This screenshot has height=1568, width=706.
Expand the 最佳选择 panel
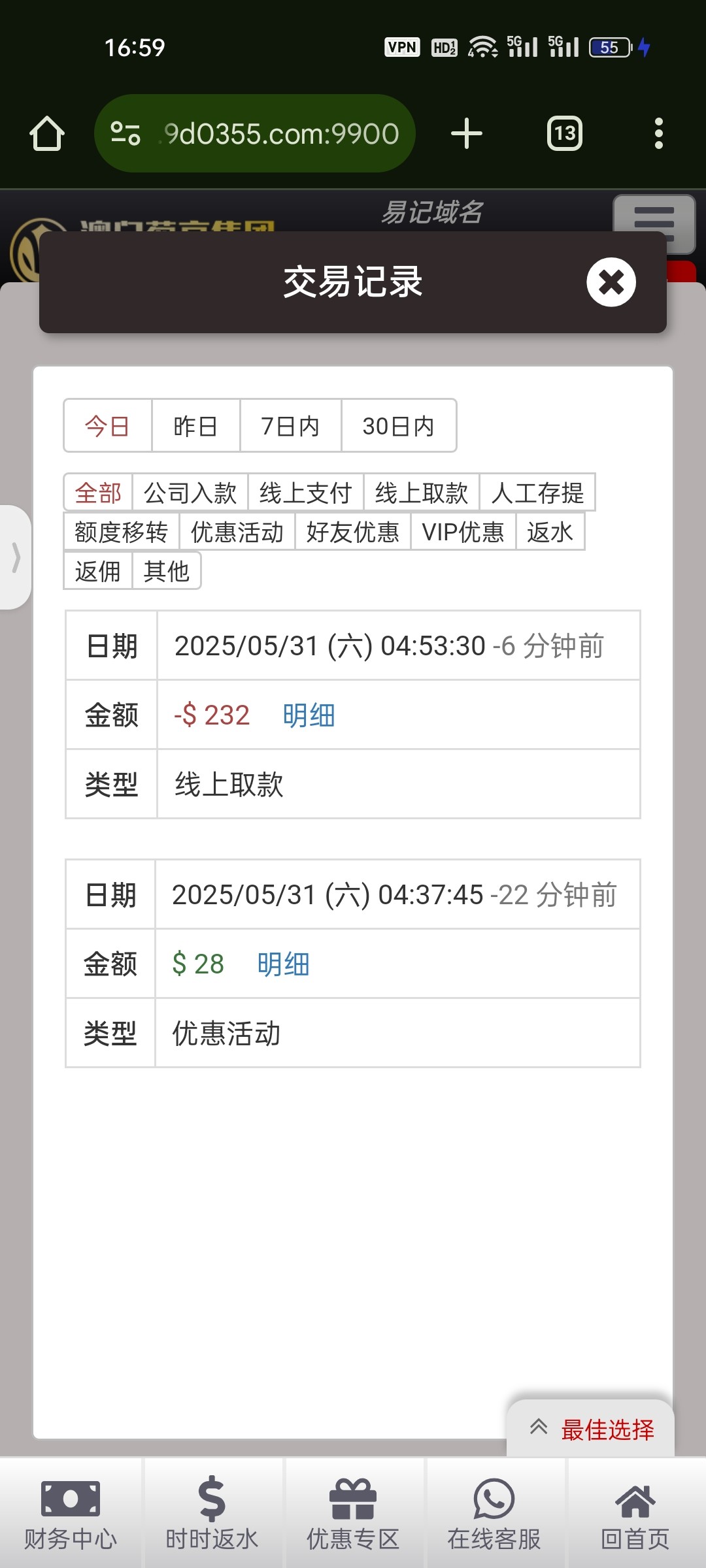[591, 1429]
